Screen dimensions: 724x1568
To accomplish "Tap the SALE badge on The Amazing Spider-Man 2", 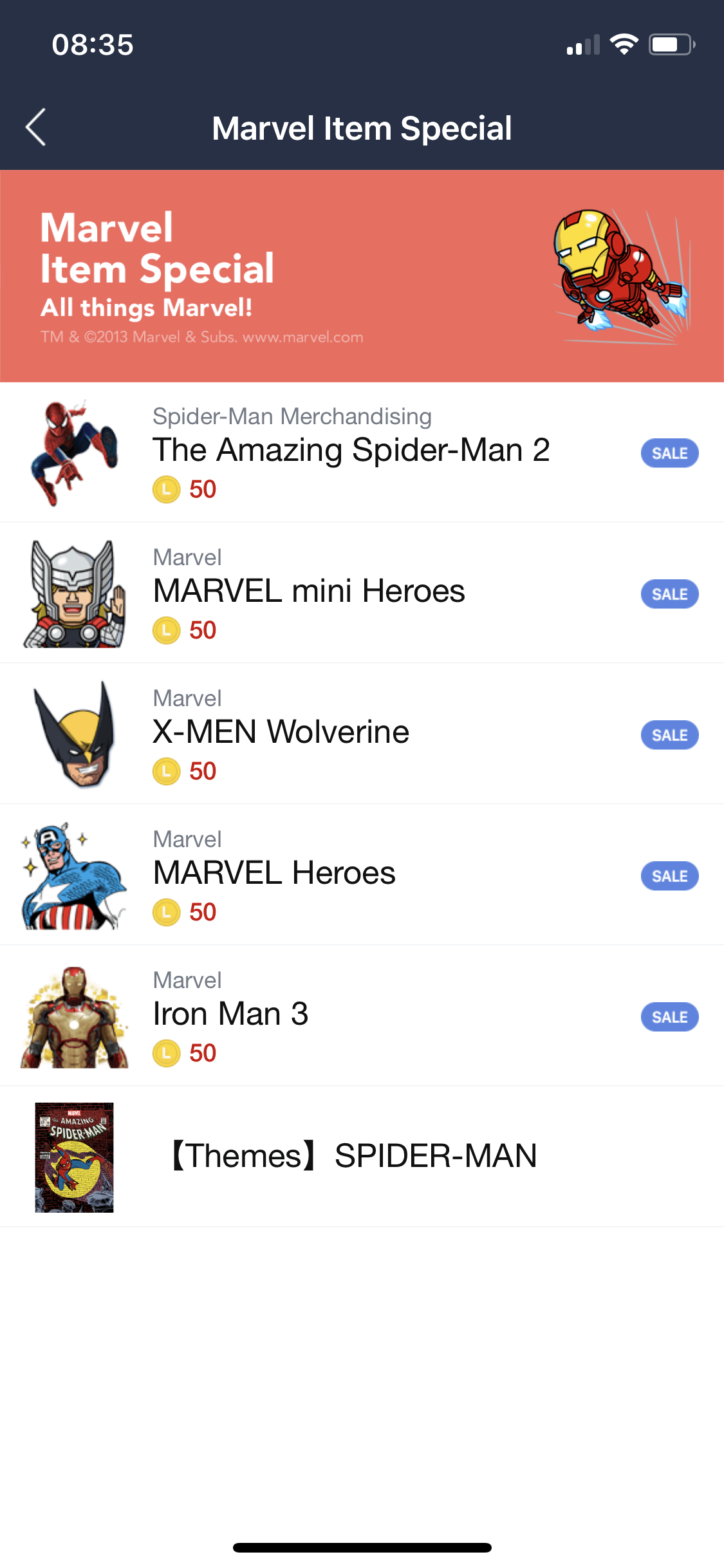I will click(669, 453).
